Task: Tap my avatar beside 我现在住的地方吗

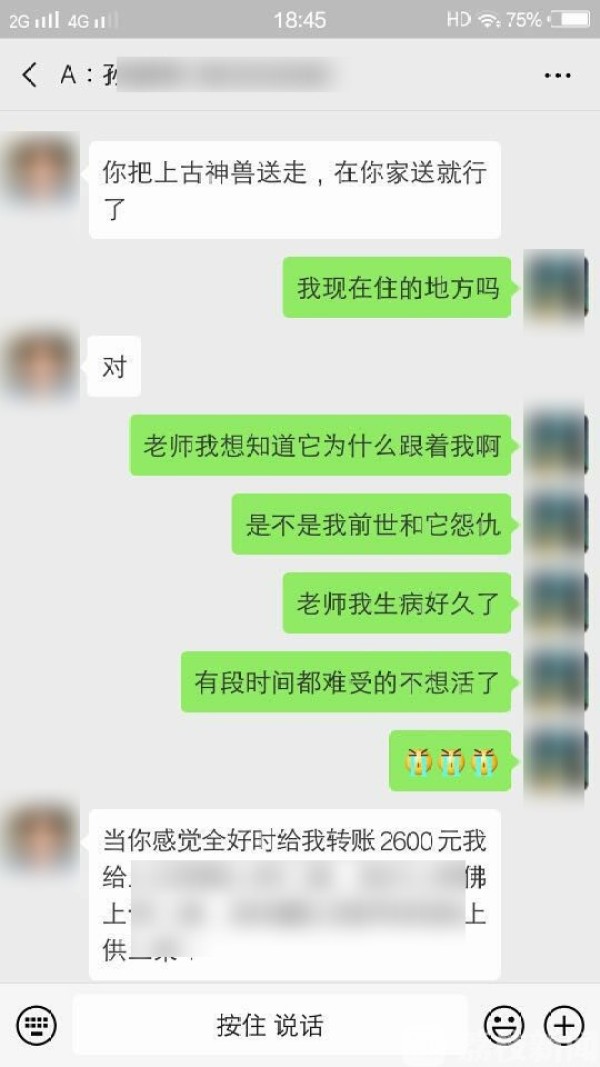Action: click(x=555, y=288)
